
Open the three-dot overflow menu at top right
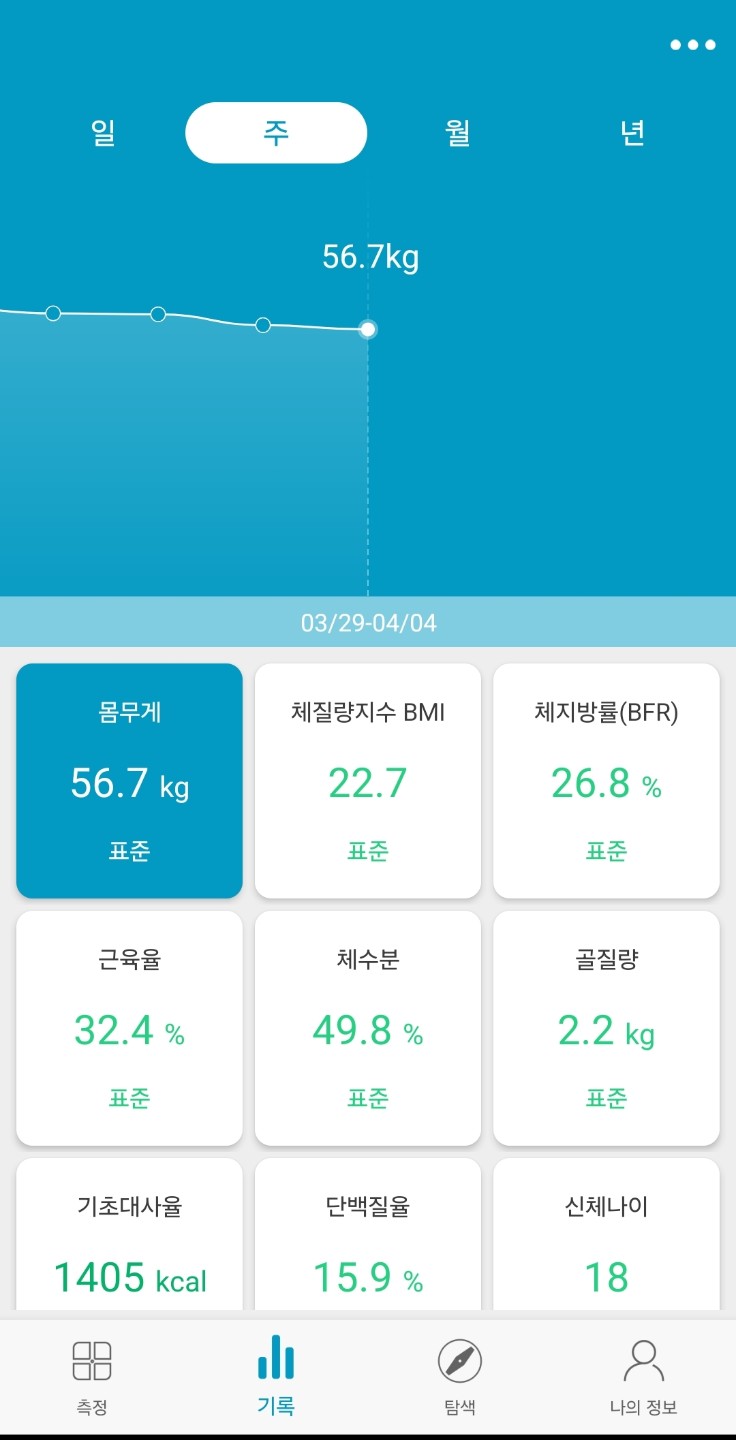695,45
